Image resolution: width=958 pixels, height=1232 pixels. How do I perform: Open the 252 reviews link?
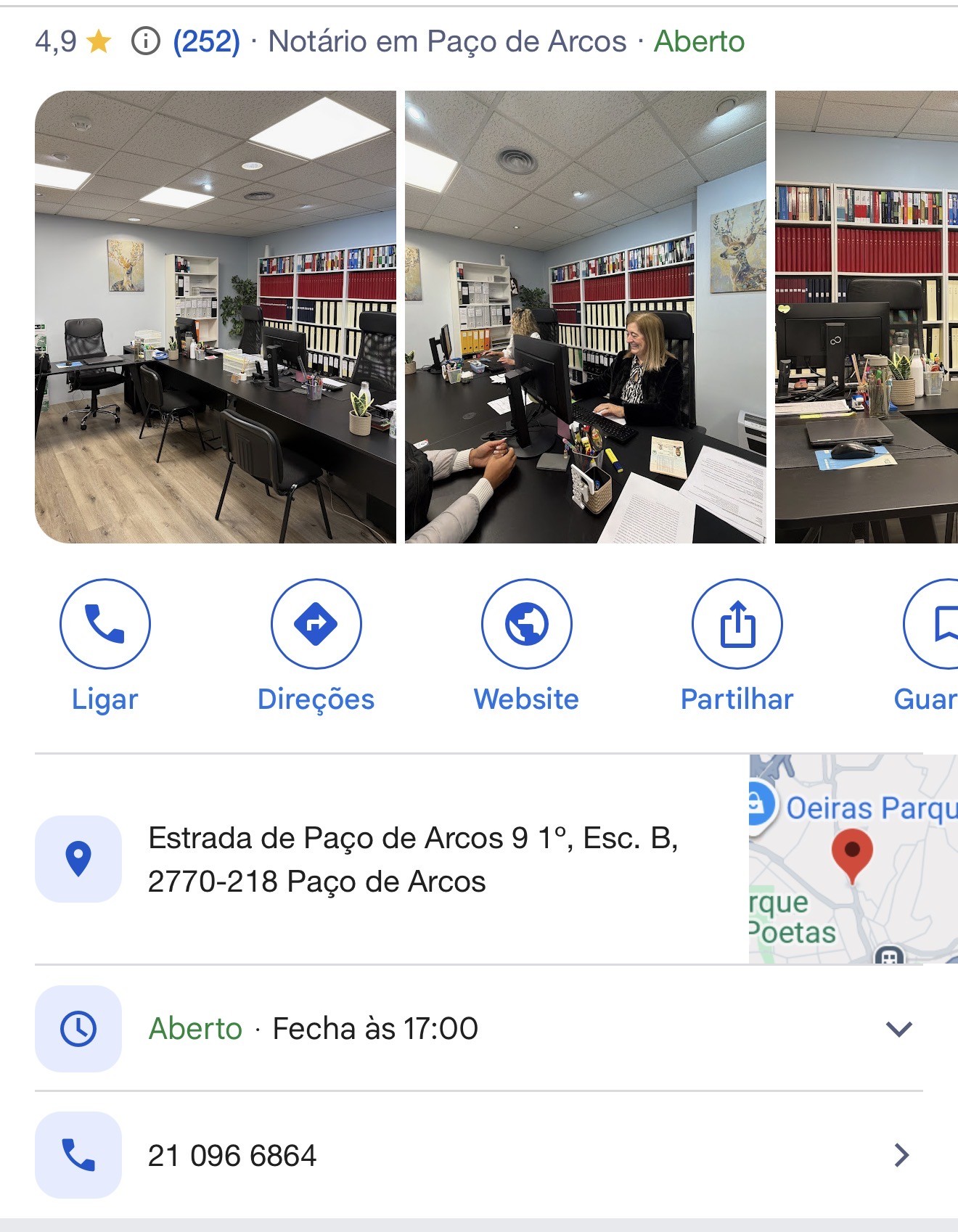(x=206, y=41)
